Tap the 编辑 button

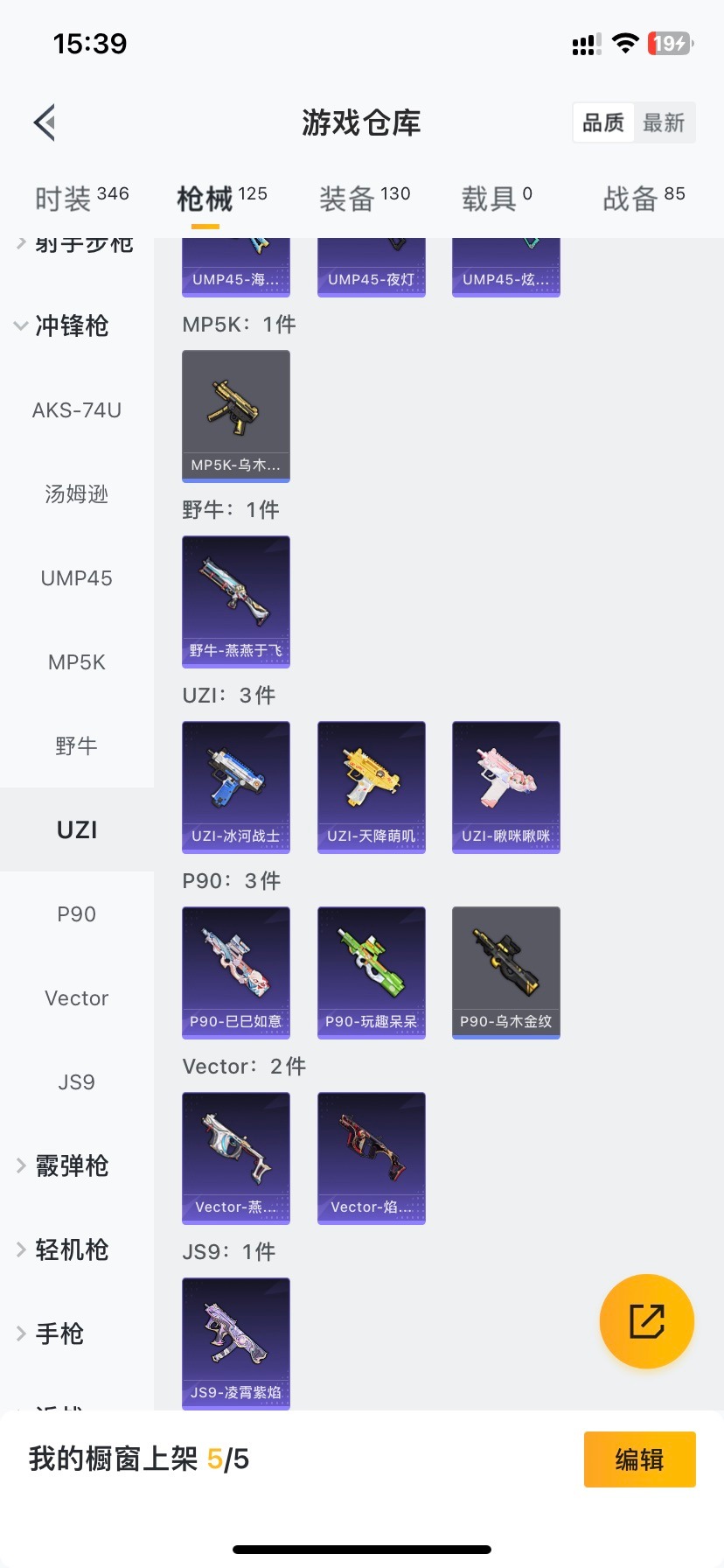click(x=639, y=1459)
